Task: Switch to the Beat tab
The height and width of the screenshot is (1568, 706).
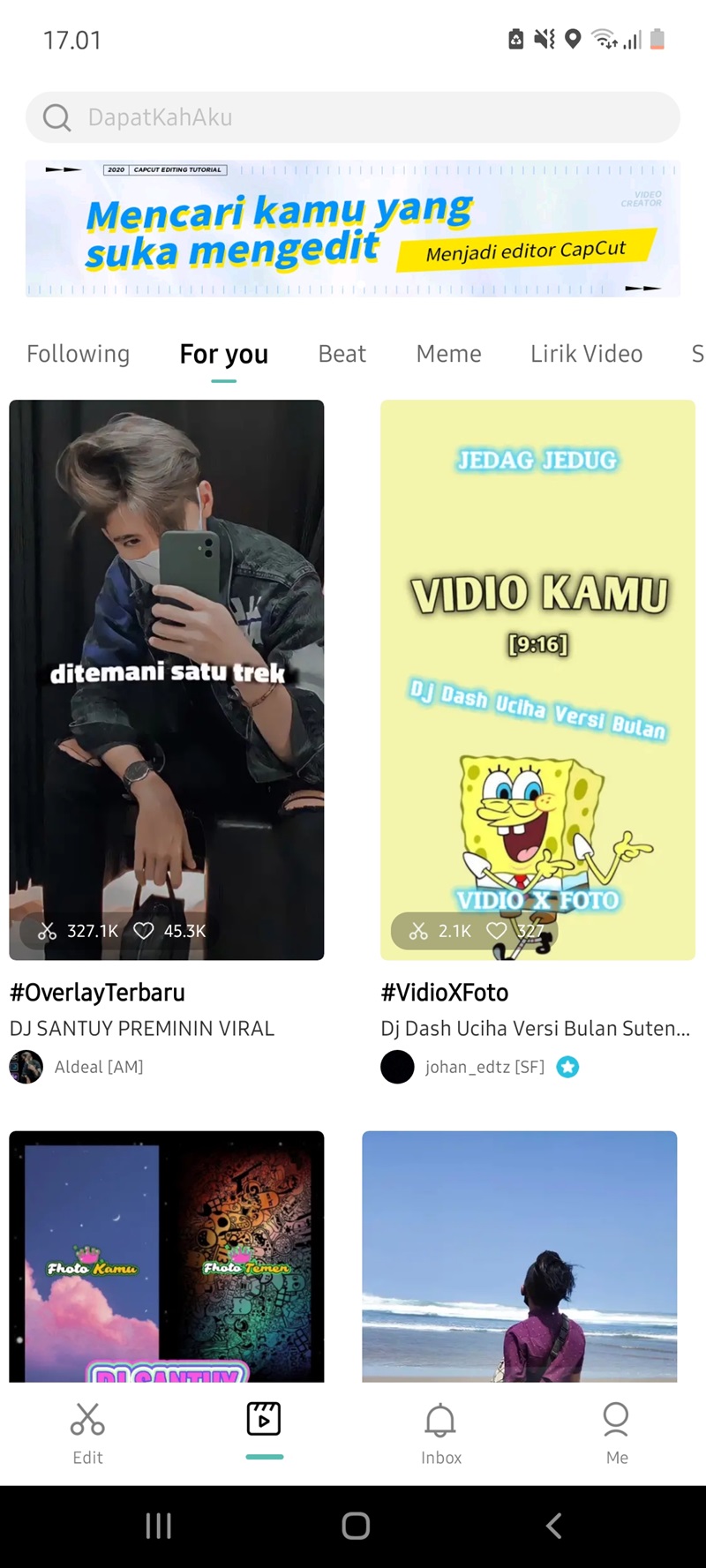Action: (x=342, y=354)
